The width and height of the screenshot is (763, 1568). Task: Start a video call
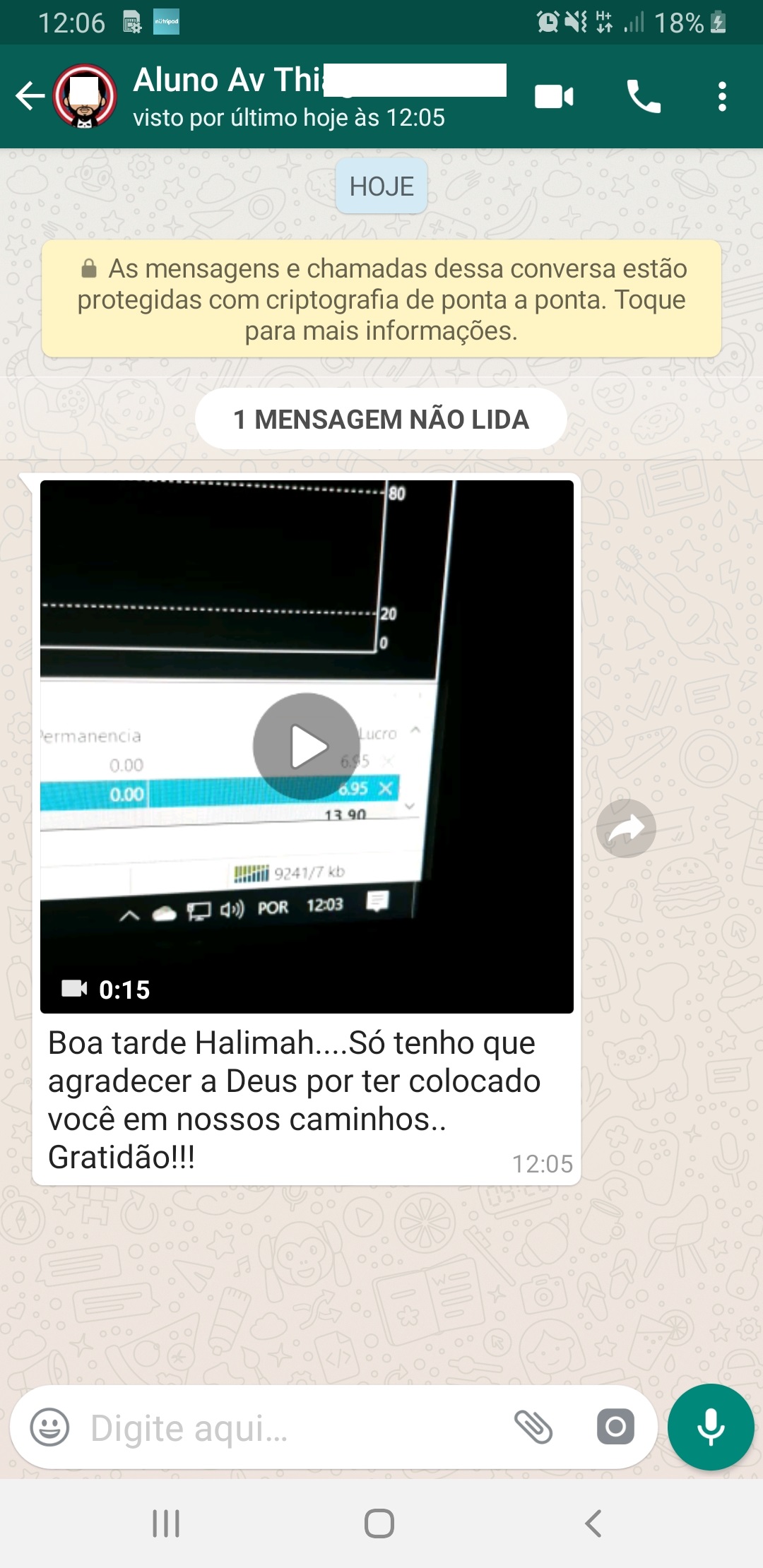554,96
